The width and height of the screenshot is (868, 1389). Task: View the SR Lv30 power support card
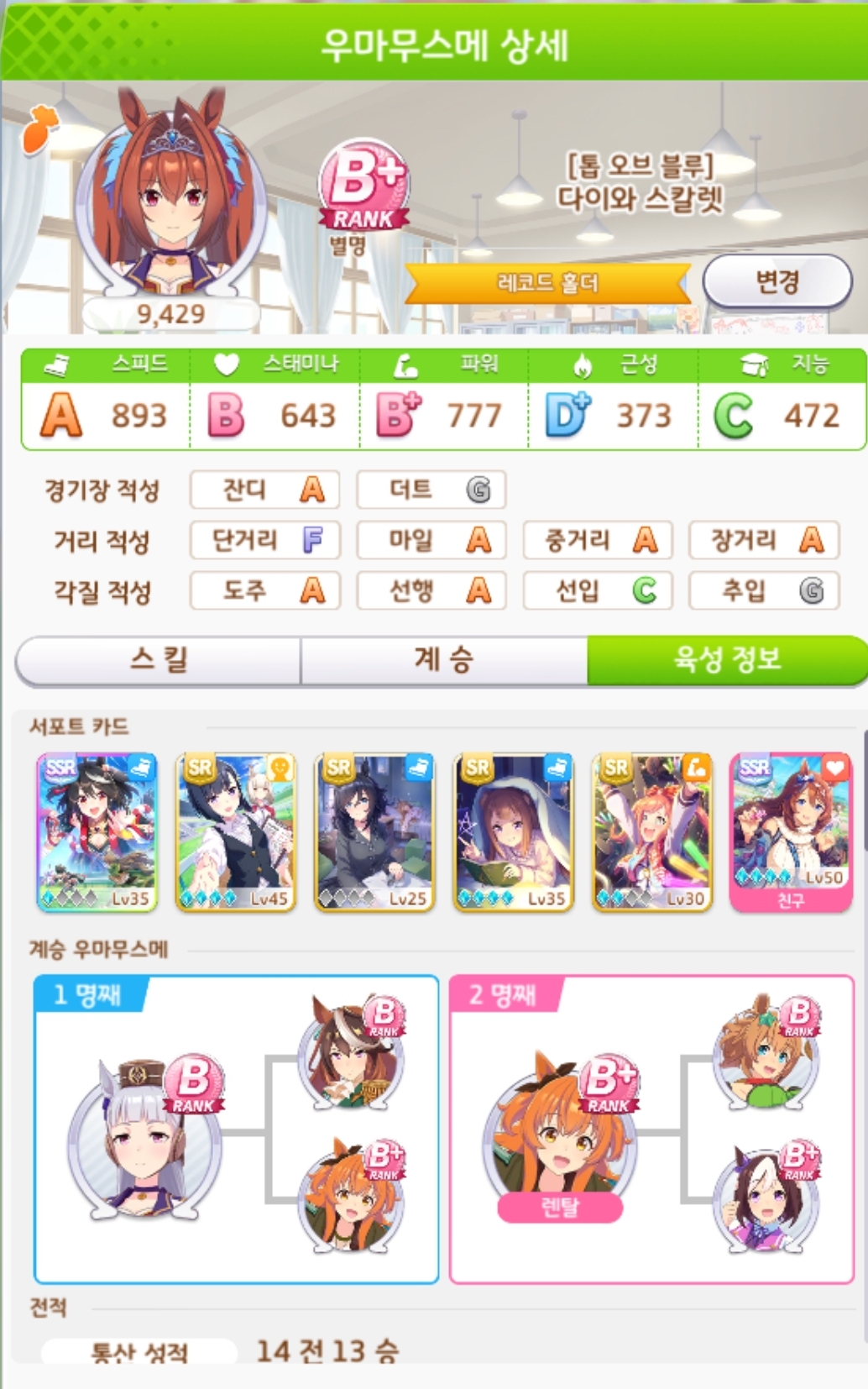(x=652, y=831)
